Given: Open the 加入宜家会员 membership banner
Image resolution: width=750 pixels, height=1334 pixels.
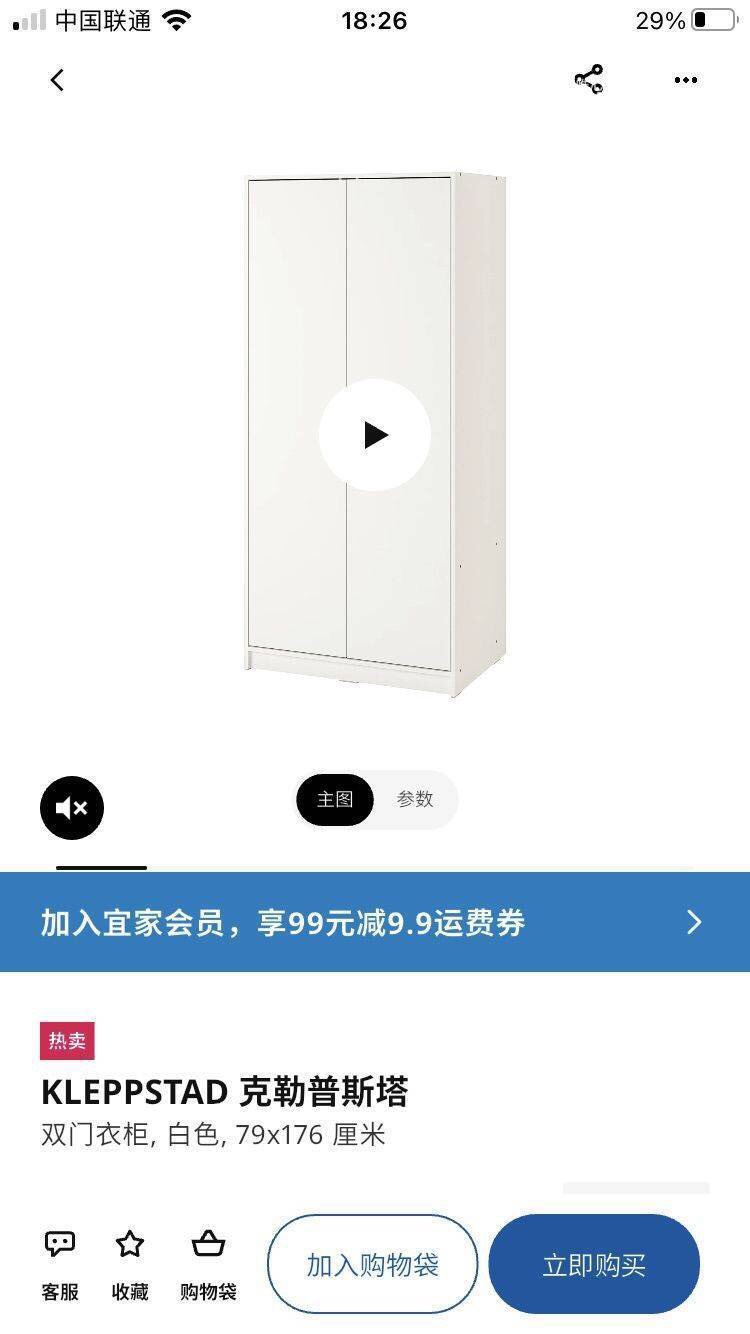Looking at the screenshot, I should [x=375, y=922].
